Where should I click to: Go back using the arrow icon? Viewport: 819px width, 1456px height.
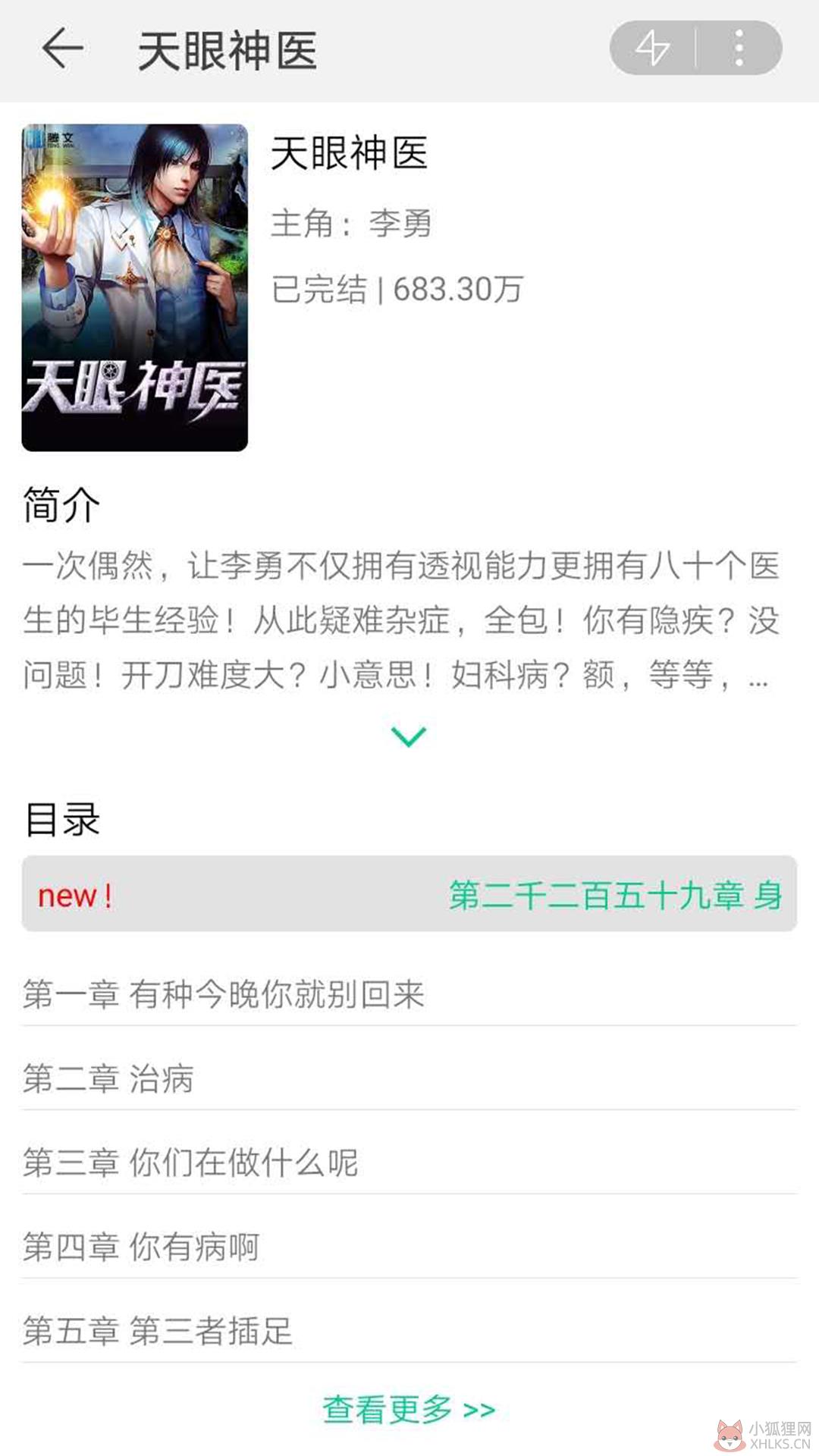pyautogui.click(x=63, y=49)
